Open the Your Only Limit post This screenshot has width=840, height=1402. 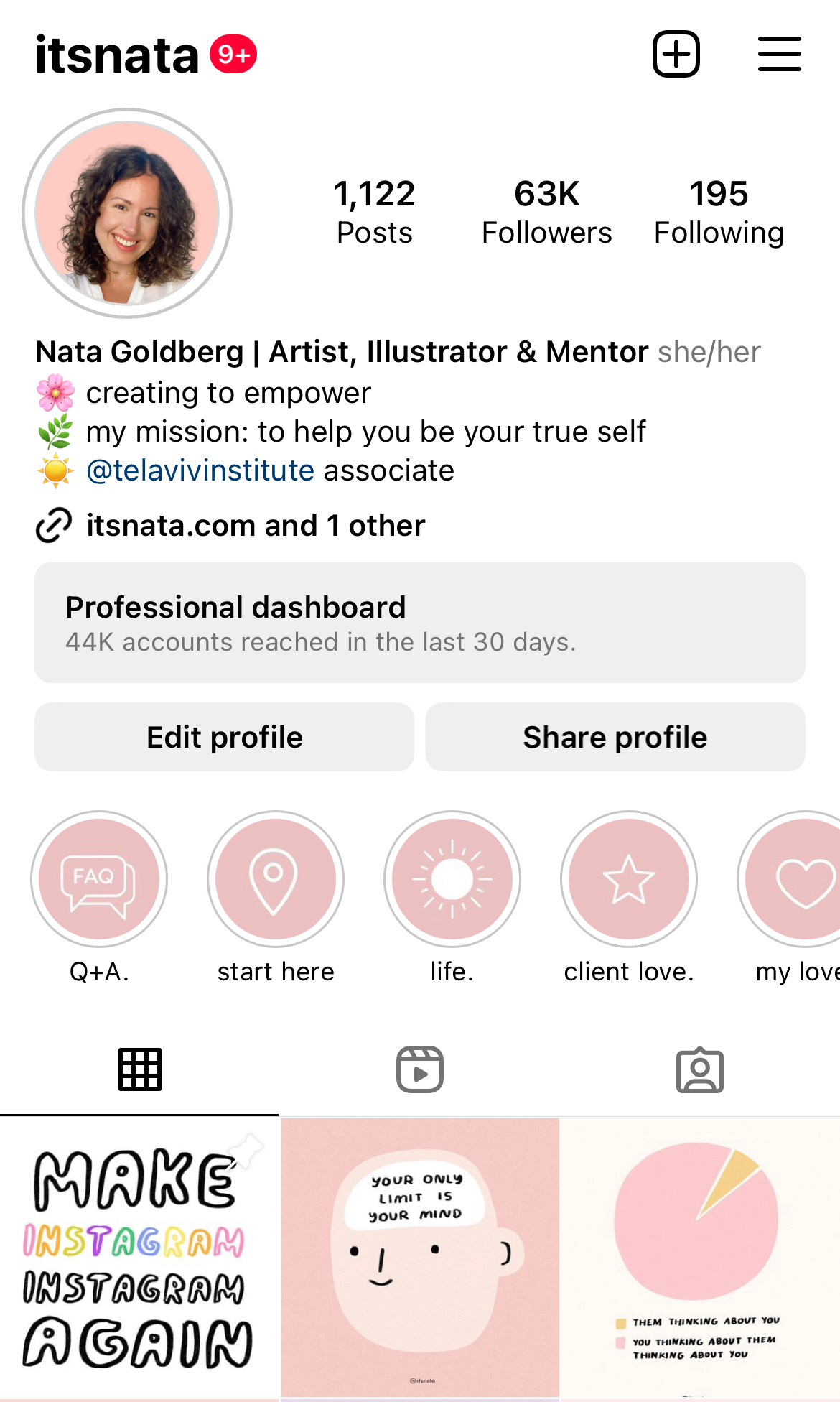pyautogui.click(x=420, y=1257)
